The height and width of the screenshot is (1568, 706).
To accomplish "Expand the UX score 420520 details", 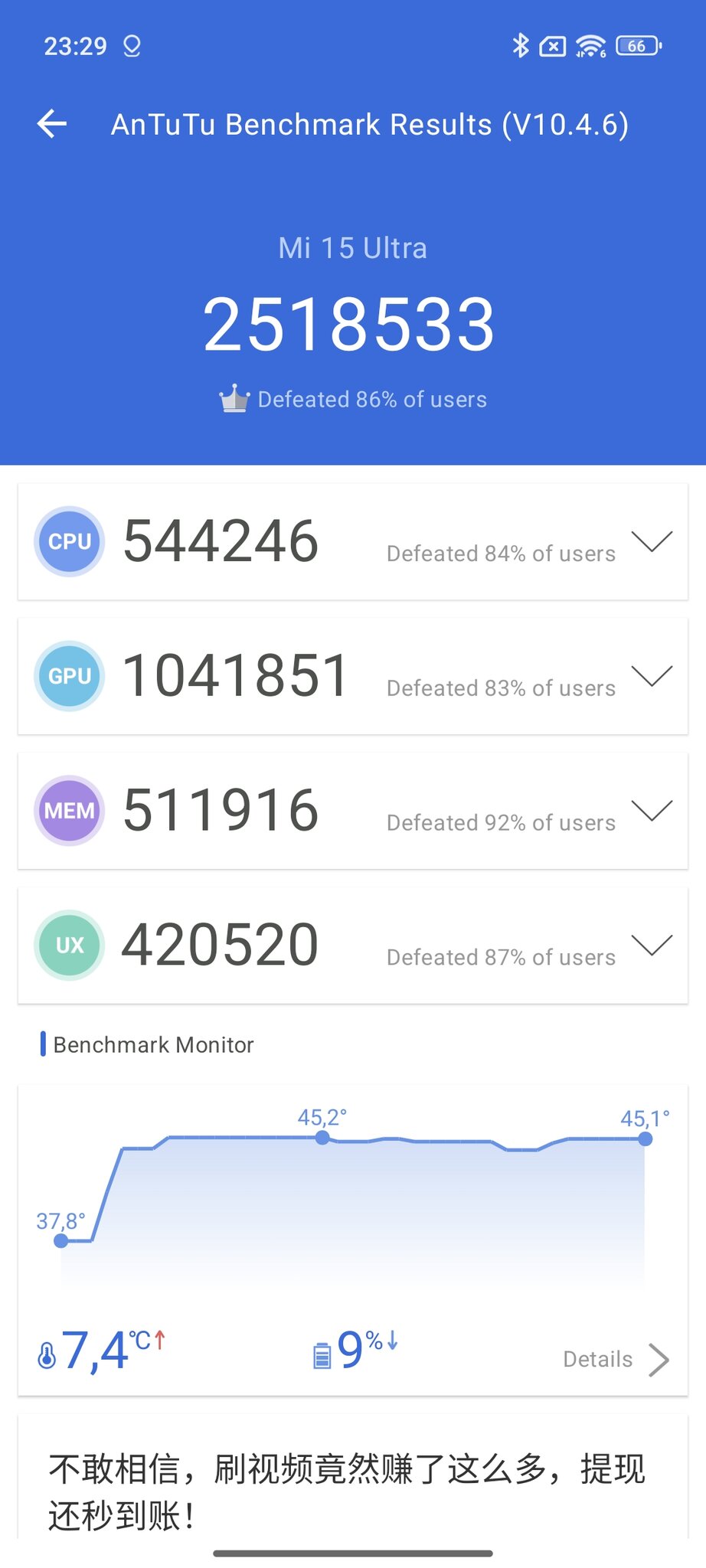I will [652, 945].
